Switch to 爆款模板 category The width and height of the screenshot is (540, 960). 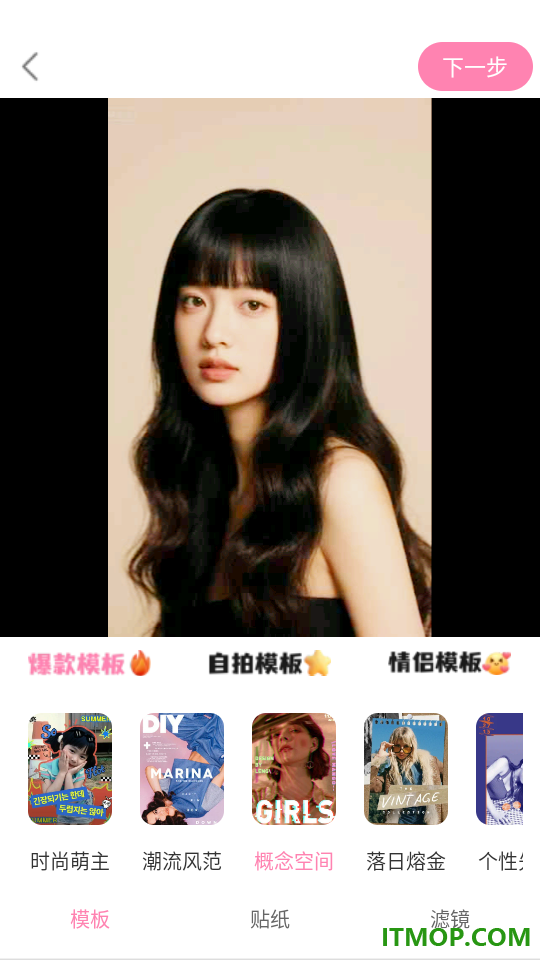pyautogui.click(x=89, y=664)
